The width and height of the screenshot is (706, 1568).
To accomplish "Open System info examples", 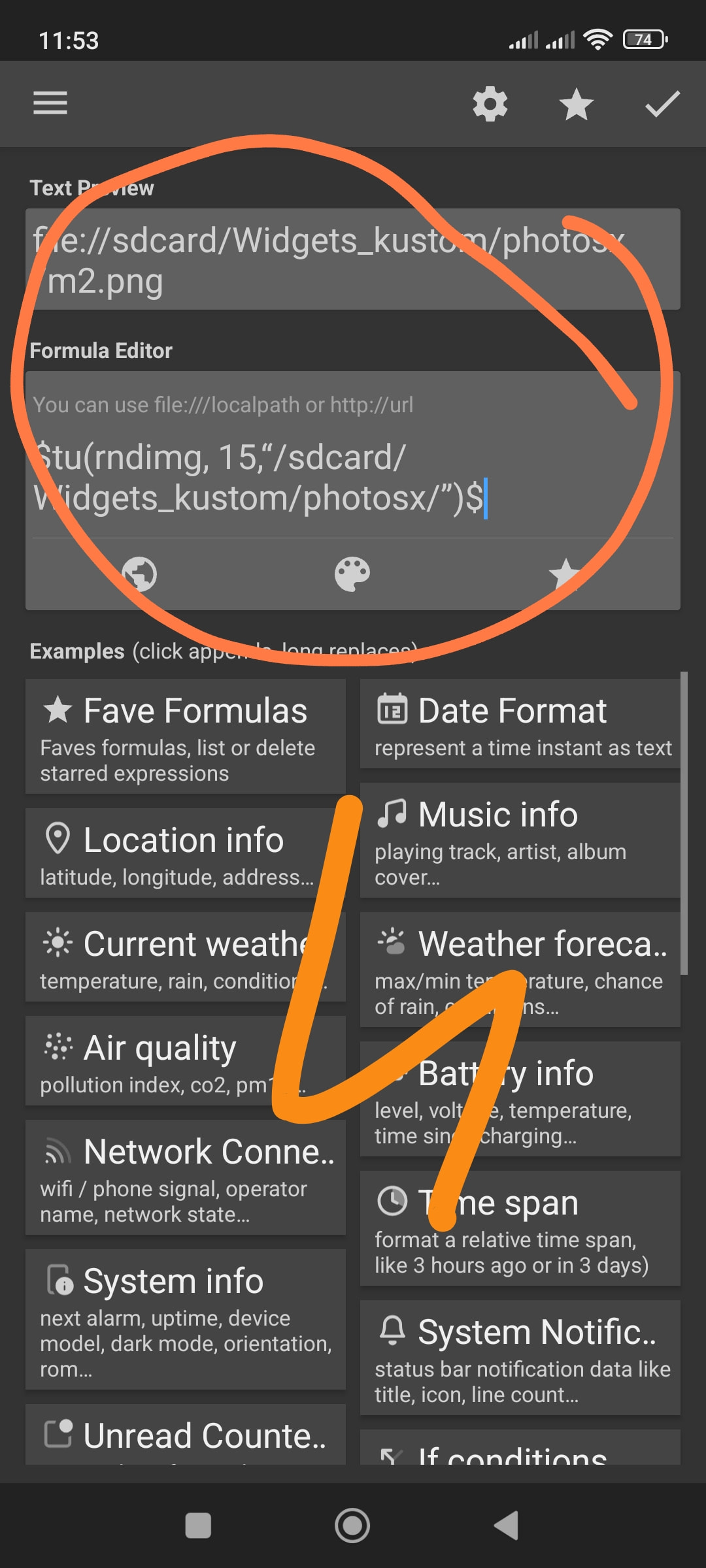I will coord(186,1320).
